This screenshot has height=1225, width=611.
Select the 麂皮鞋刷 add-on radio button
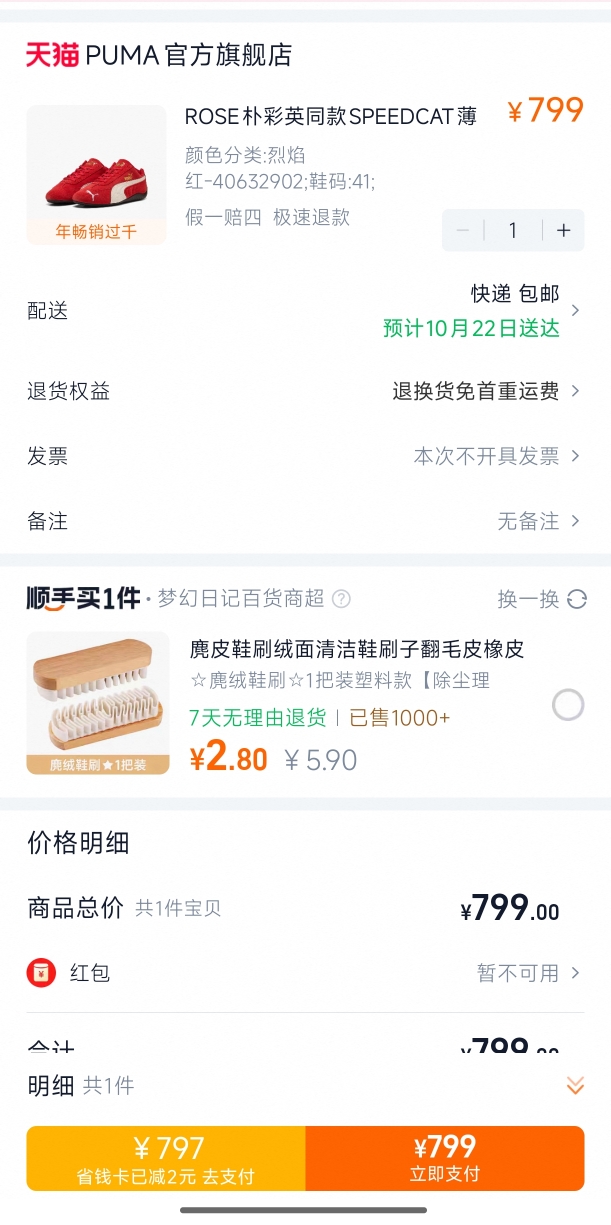point(568,705)
